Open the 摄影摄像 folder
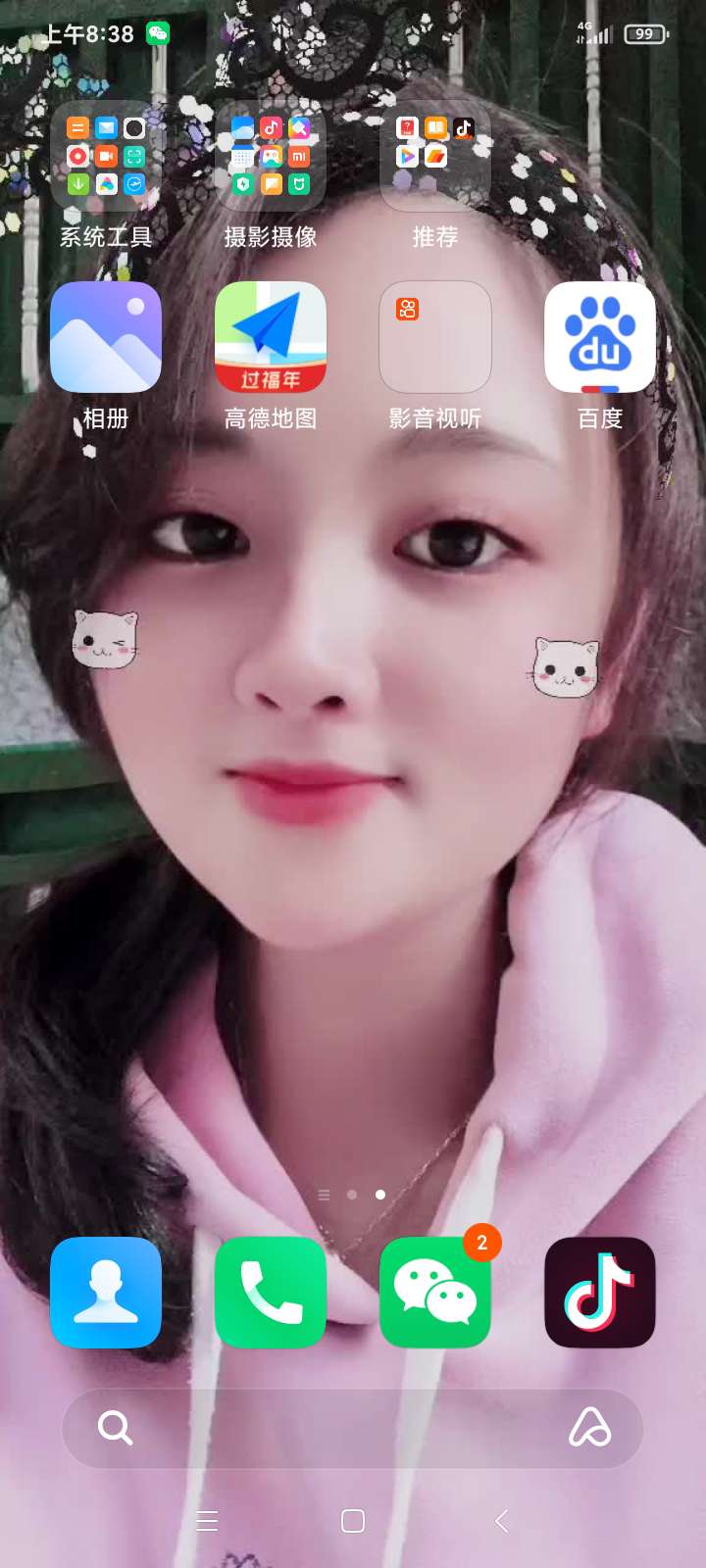 [x=271, y=157]
